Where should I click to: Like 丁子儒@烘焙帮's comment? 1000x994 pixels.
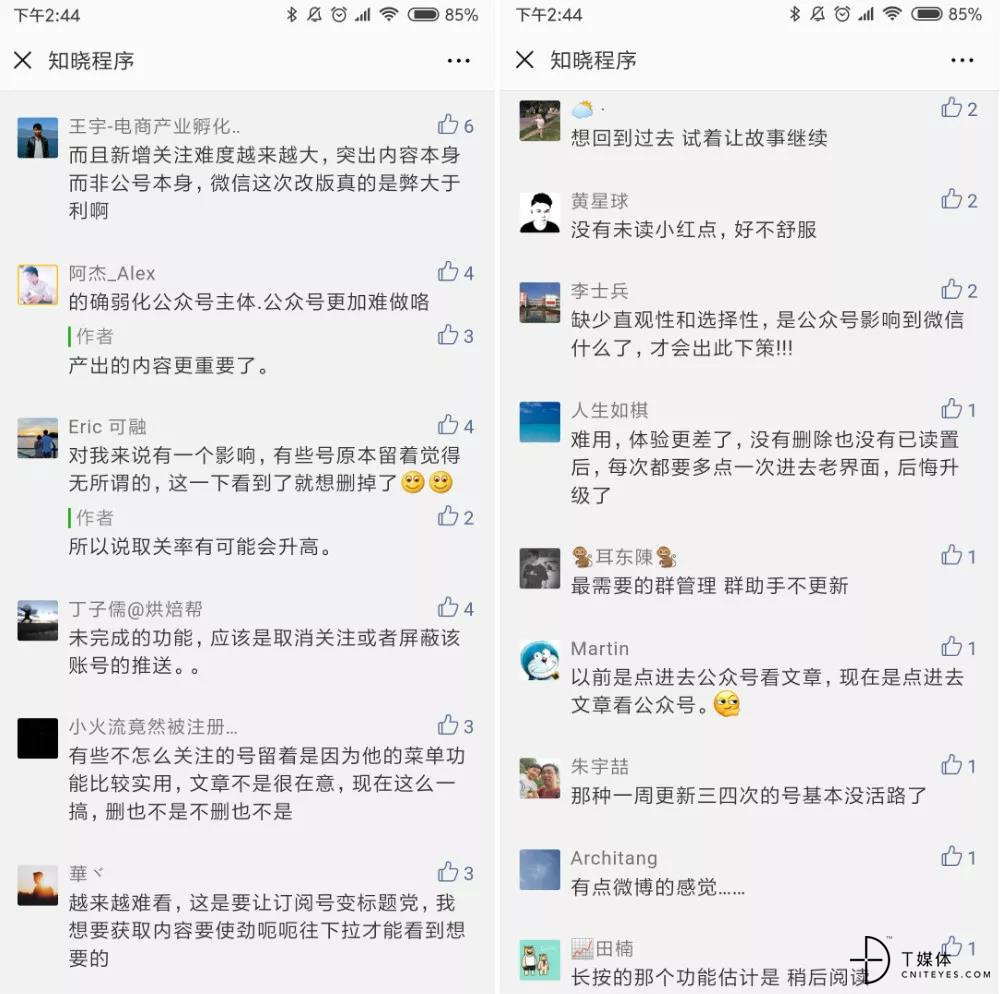coord(448,608)
